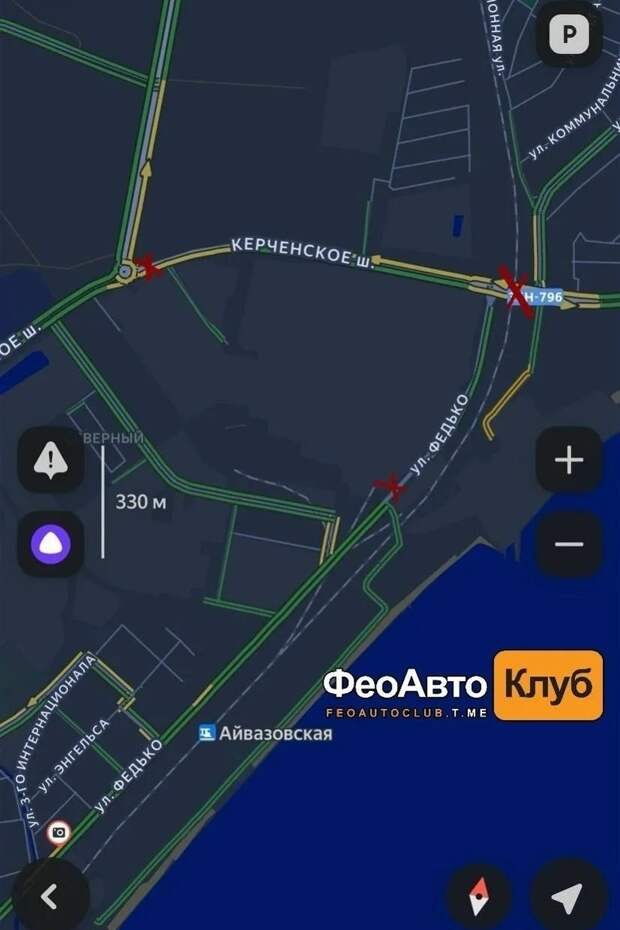Report a road event with the warning icon
Viewport: 620px width, 930px height.
pos(51,460)
